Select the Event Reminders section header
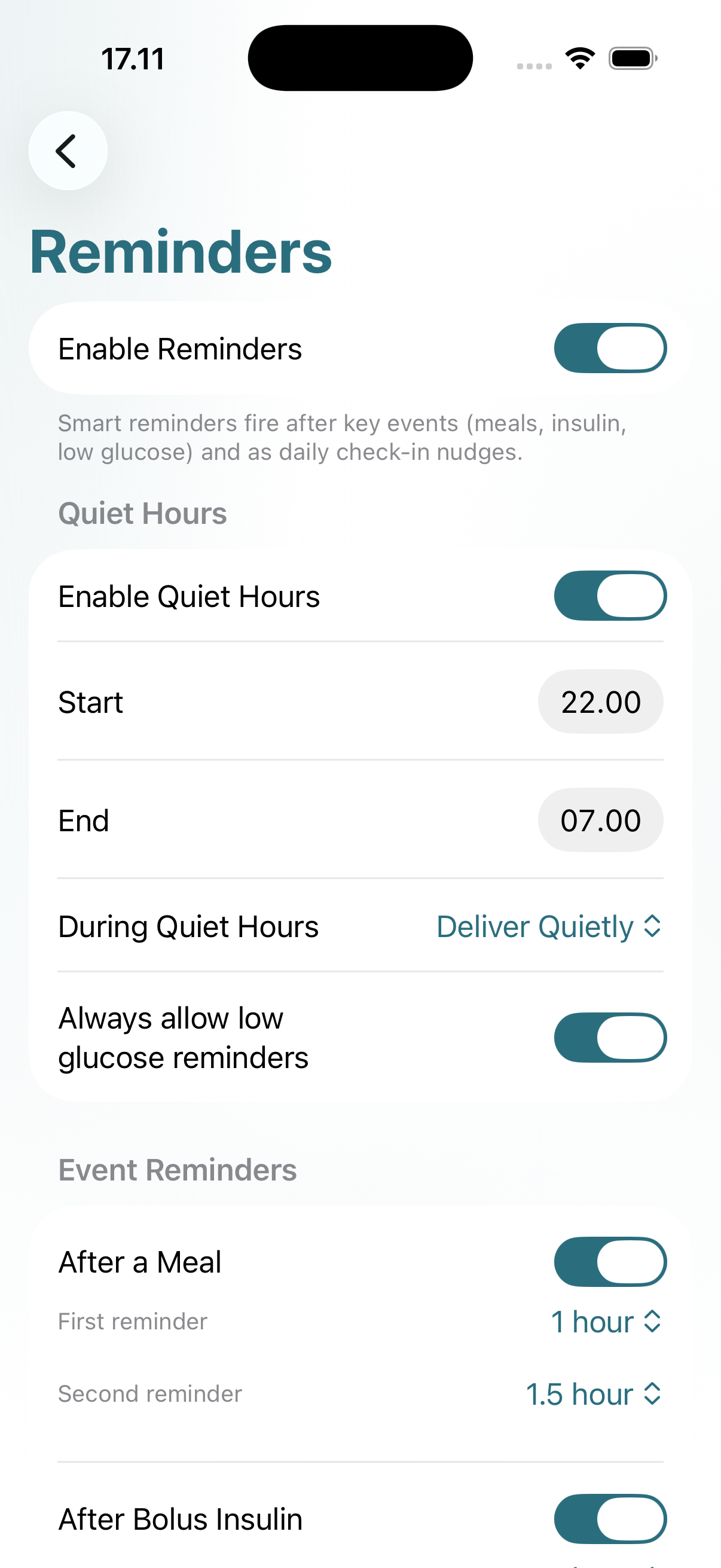The width and height of the screenshot is (721, 1568). 177,1169
